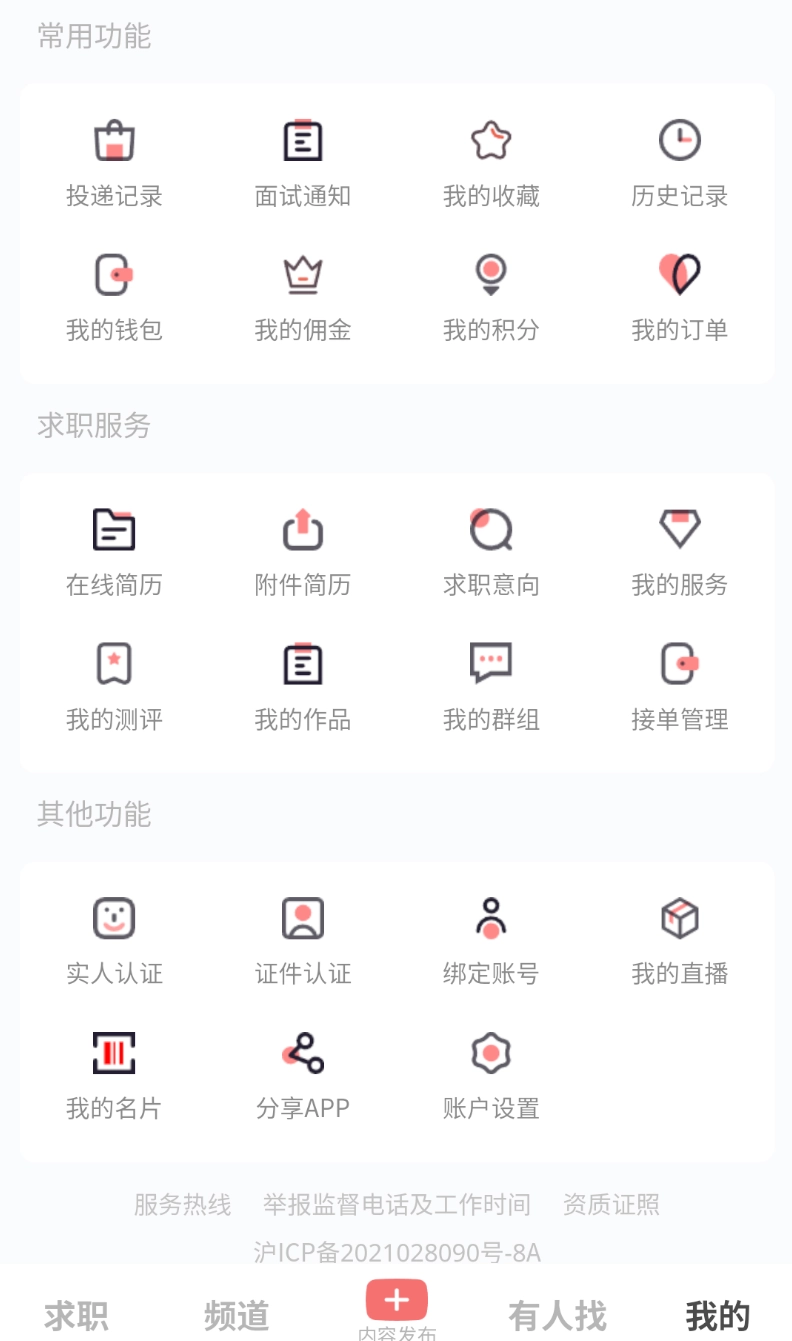This screenshot has width=792, height=1341.
Task: View 我的收藏 favorites
Action: point(490,160)
